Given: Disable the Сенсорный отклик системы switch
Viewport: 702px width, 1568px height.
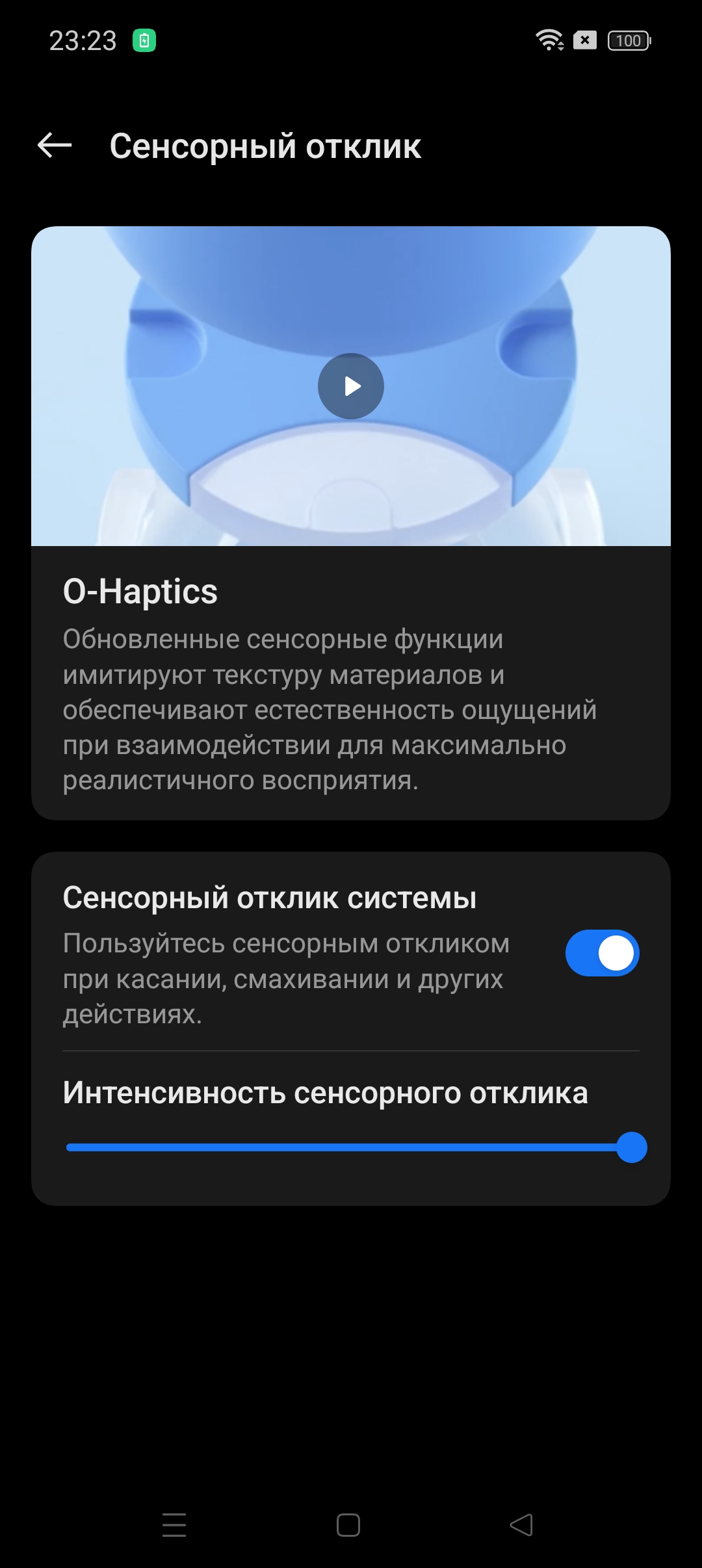Looking at the screenshot, I should 602,953.
